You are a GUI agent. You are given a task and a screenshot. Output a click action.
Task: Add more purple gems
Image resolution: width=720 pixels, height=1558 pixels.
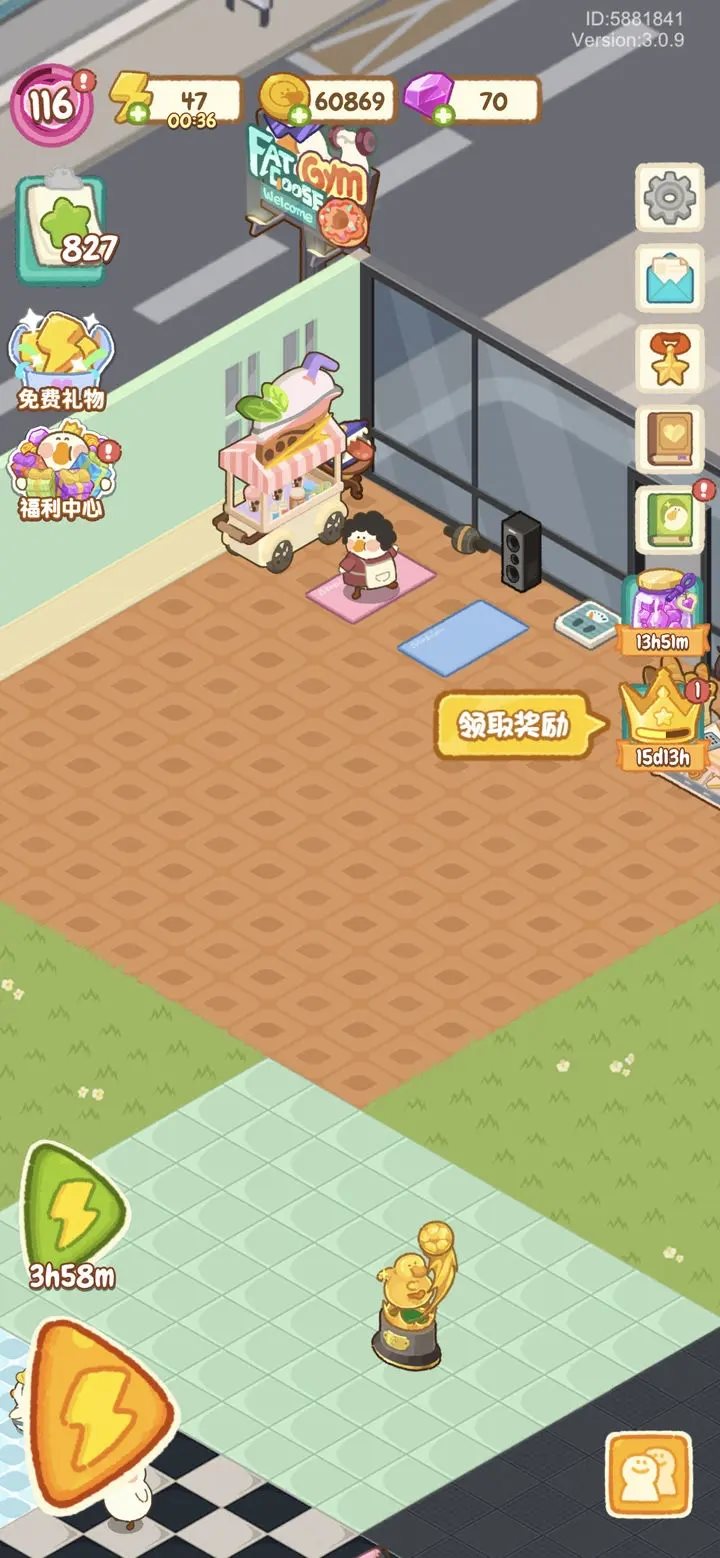(445, 114)
